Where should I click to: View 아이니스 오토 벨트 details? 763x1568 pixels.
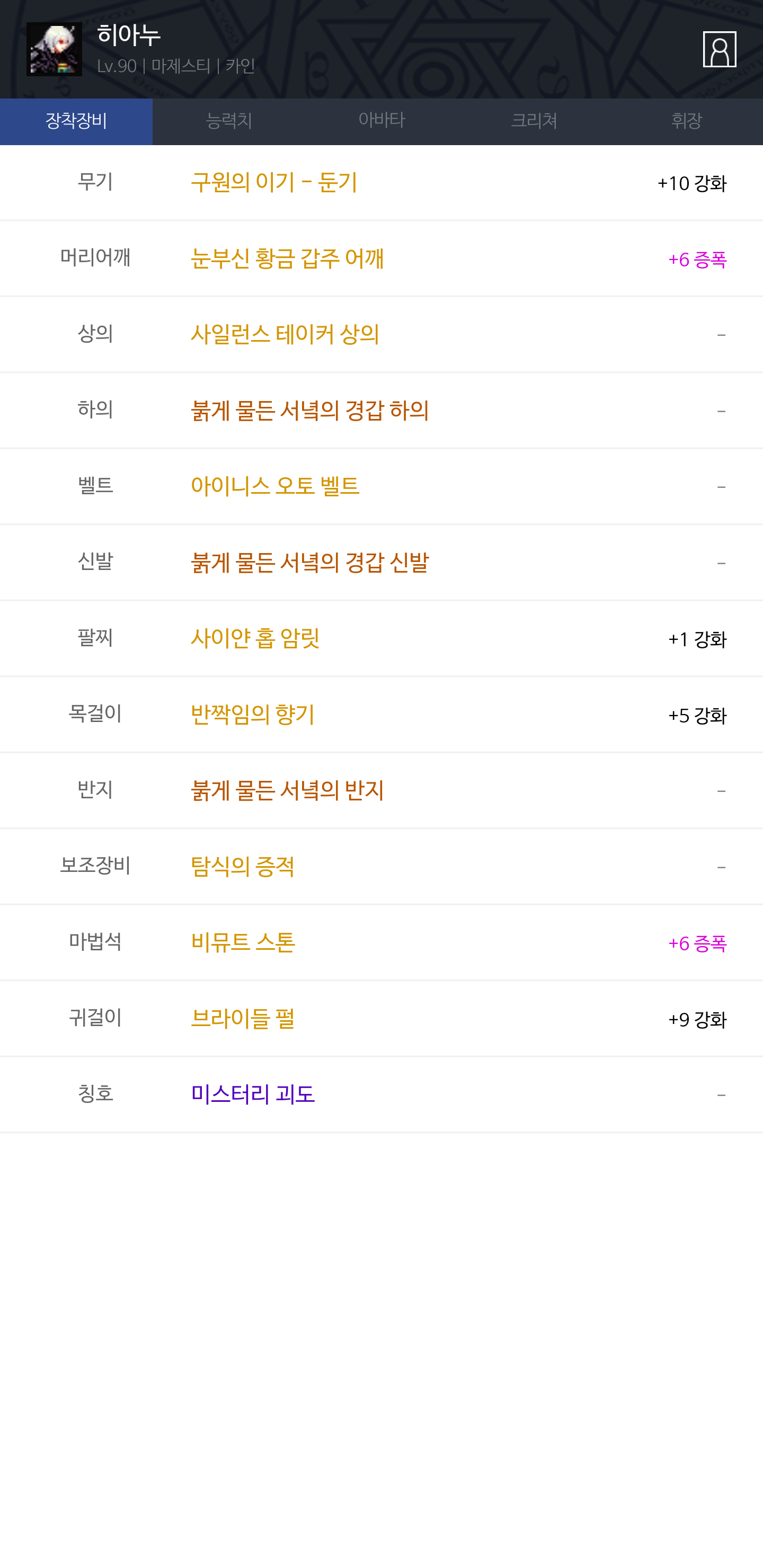tap(381, 486)
